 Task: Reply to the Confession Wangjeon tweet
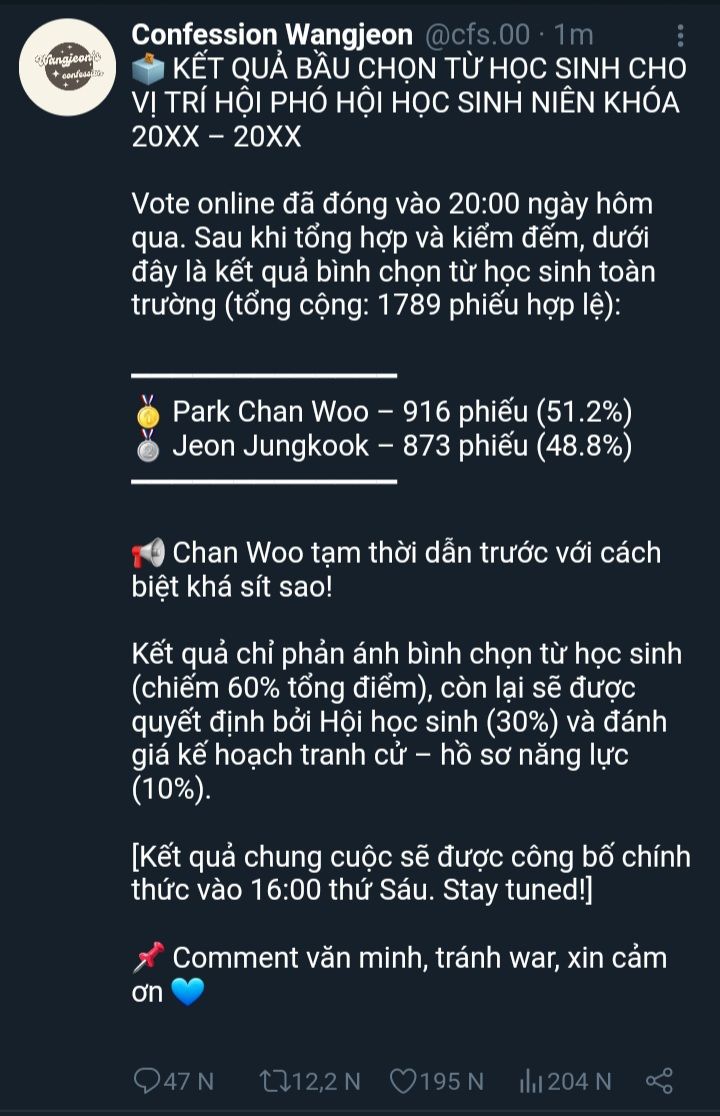click(x=146, y=1080)
